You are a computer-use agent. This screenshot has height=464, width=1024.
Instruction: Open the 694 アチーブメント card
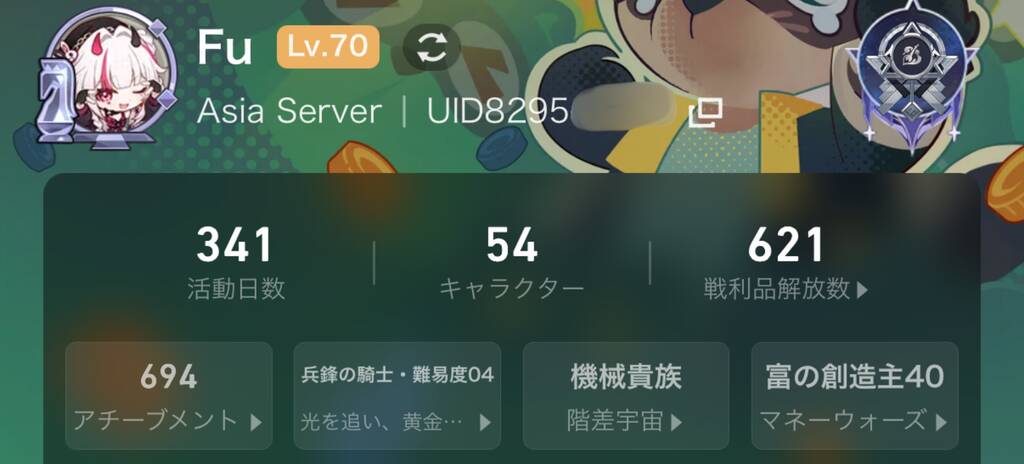169,395
